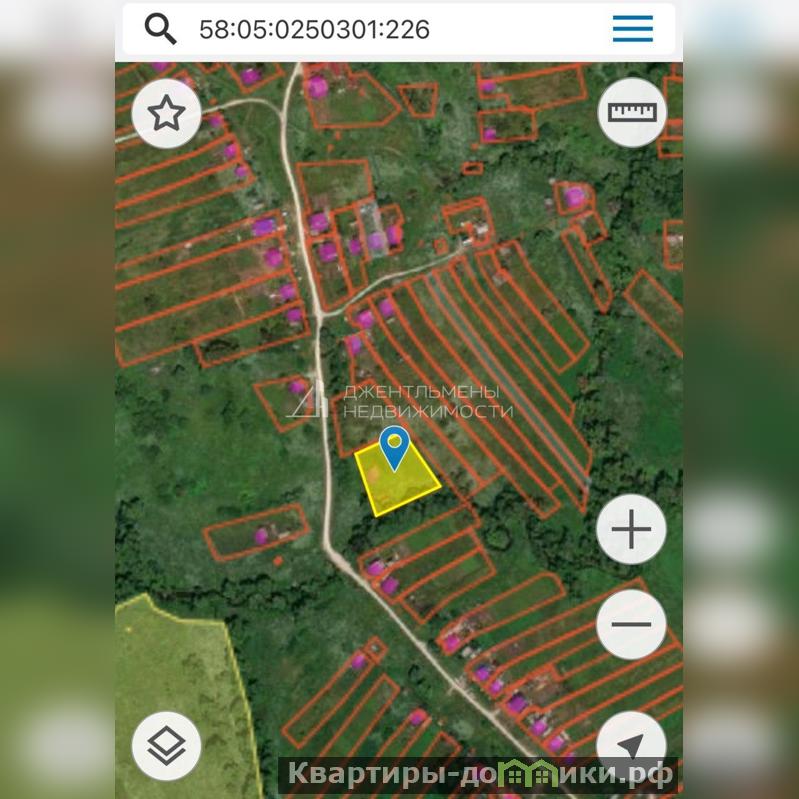Zoom out the map with minus
Viewport: 799px width, 799px height.
[631, 625]
